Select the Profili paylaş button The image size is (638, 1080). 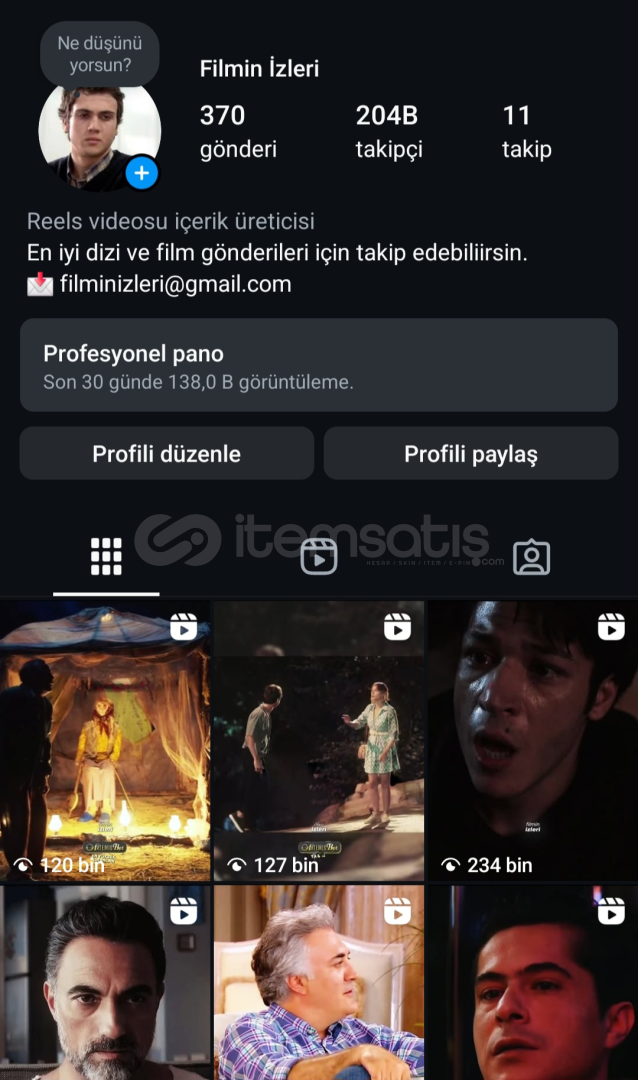click(x=471, y=454)
